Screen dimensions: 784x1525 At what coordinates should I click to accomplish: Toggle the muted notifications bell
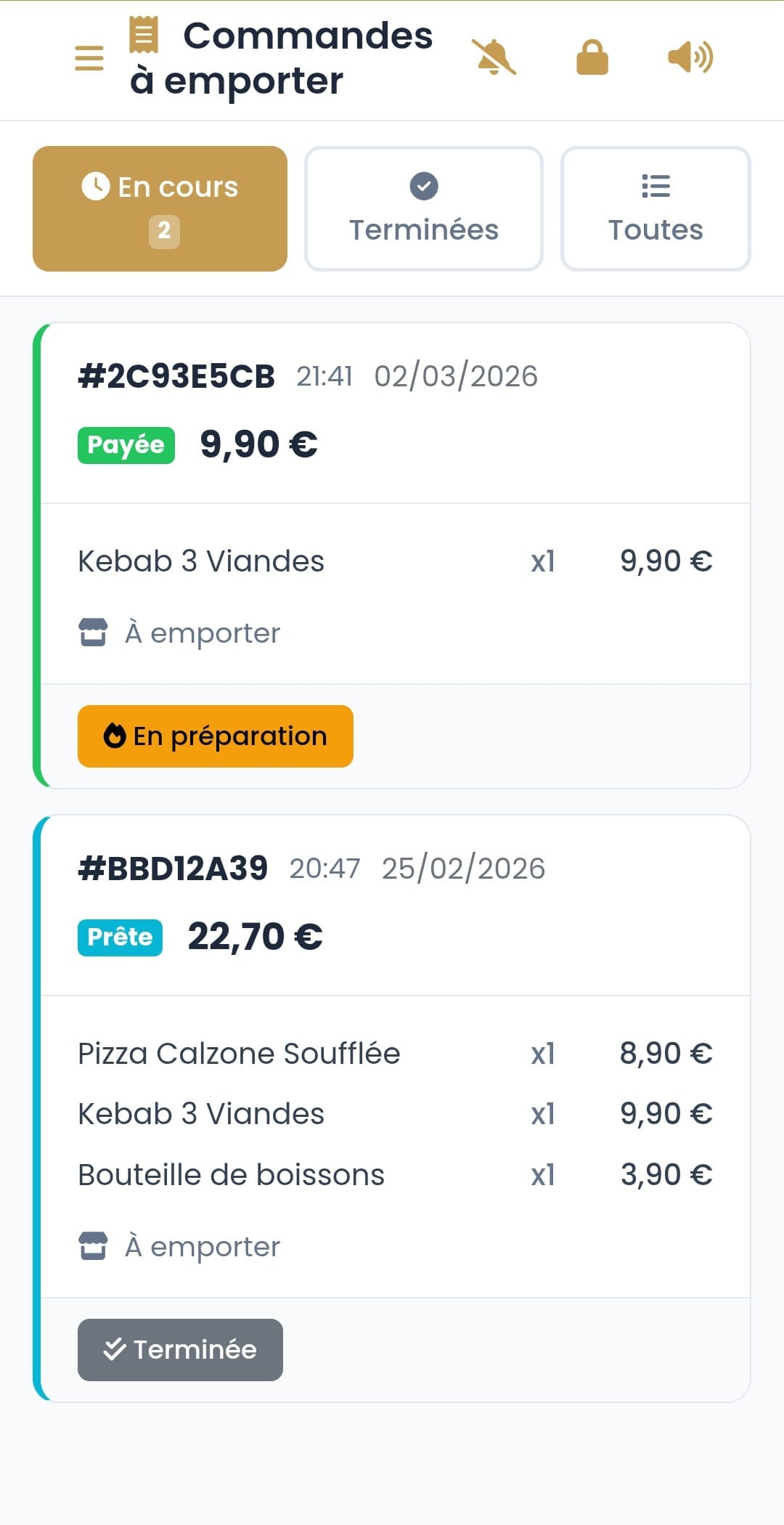pyautogui.click(x=494, y=58)
